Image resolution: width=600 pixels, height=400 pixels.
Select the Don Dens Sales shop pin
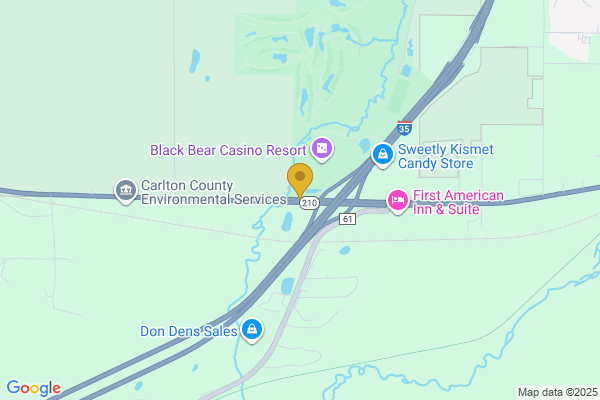(253, 328)
